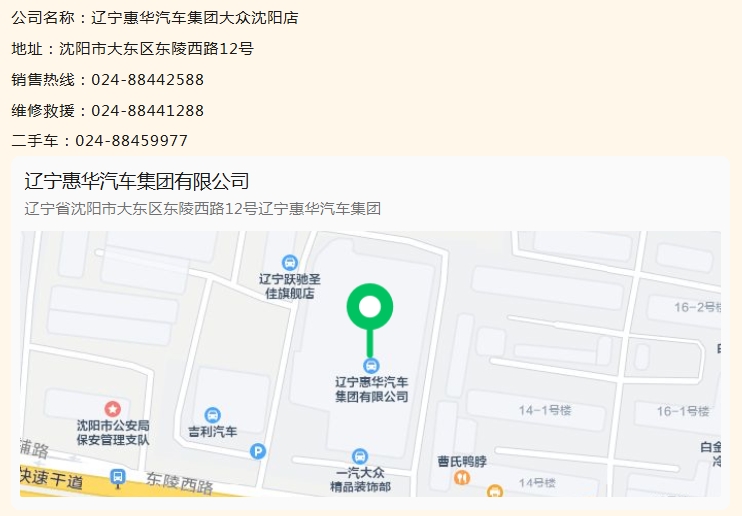Viewport: 742px width, 516px height.
Task: Open the 辽宁惠华汽车集团有限公司 map card
Action: [x=137, y=182]
